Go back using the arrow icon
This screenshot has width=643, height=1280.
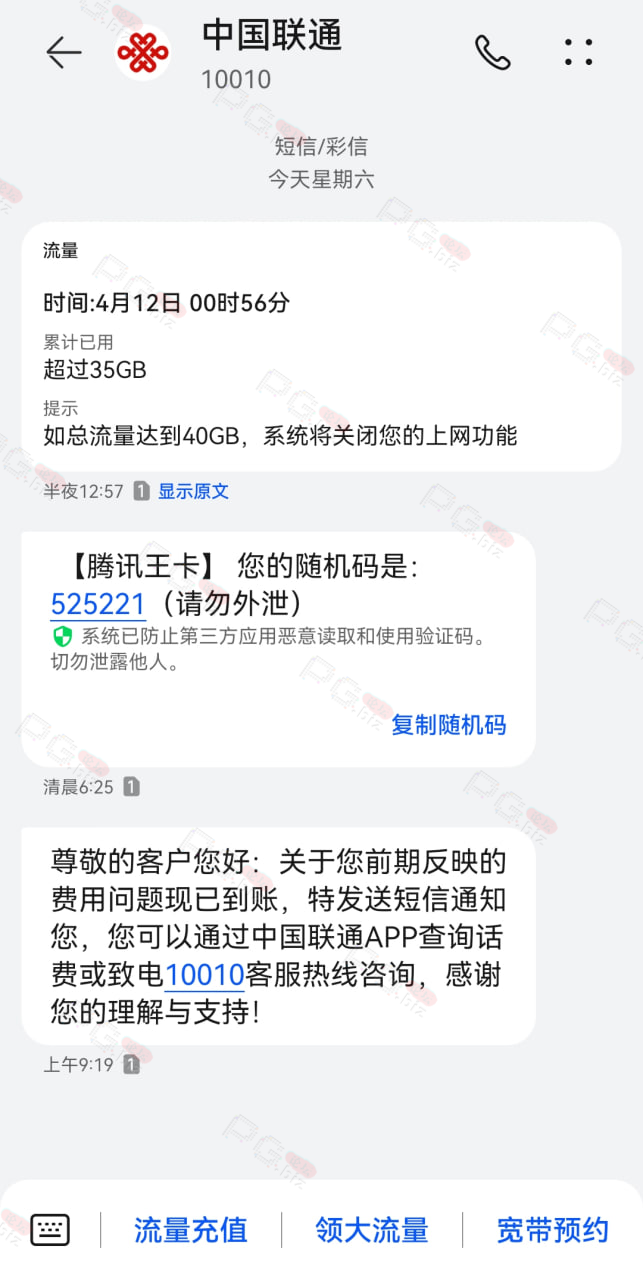pyautogui.click(x=63, y=52)
